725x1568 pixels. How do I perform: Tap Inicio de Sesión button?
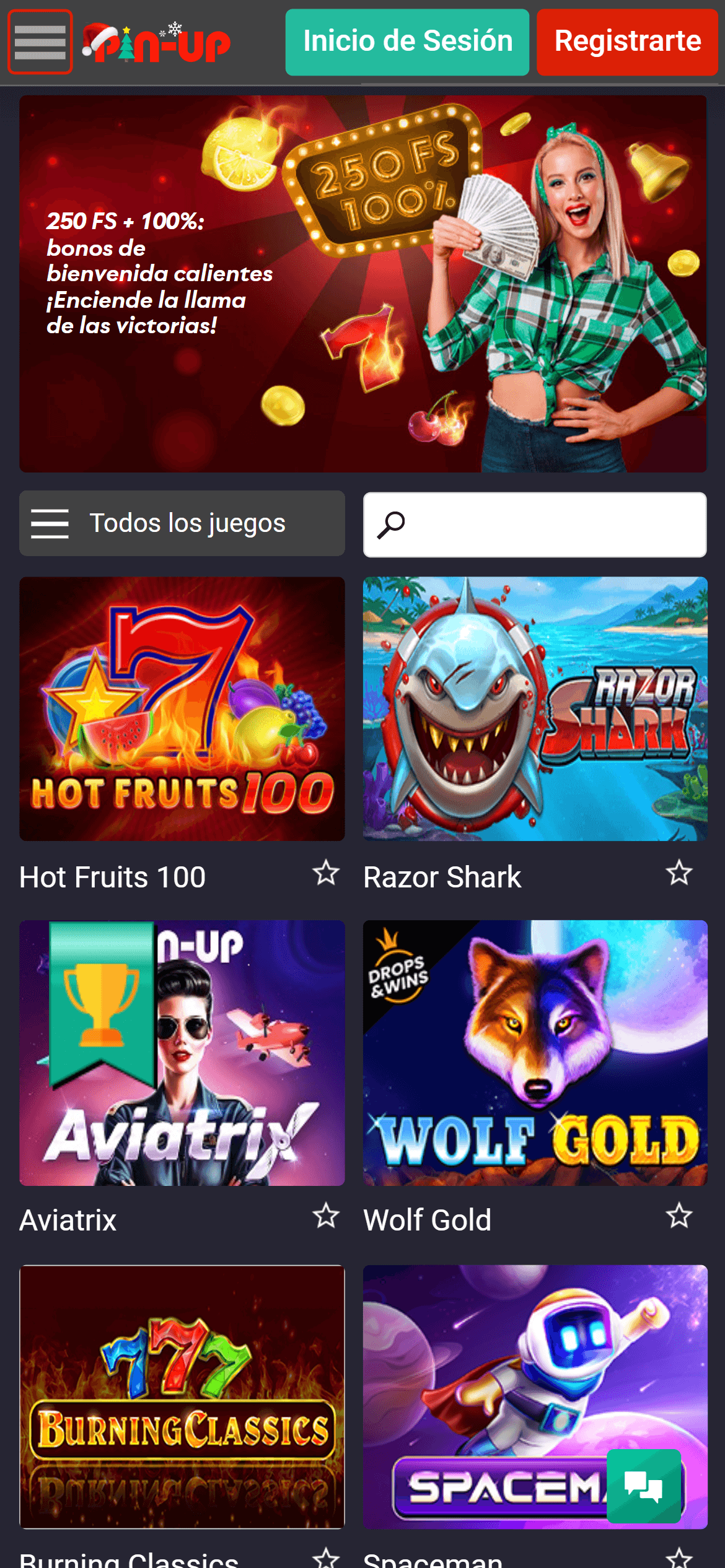coord(407,42)
